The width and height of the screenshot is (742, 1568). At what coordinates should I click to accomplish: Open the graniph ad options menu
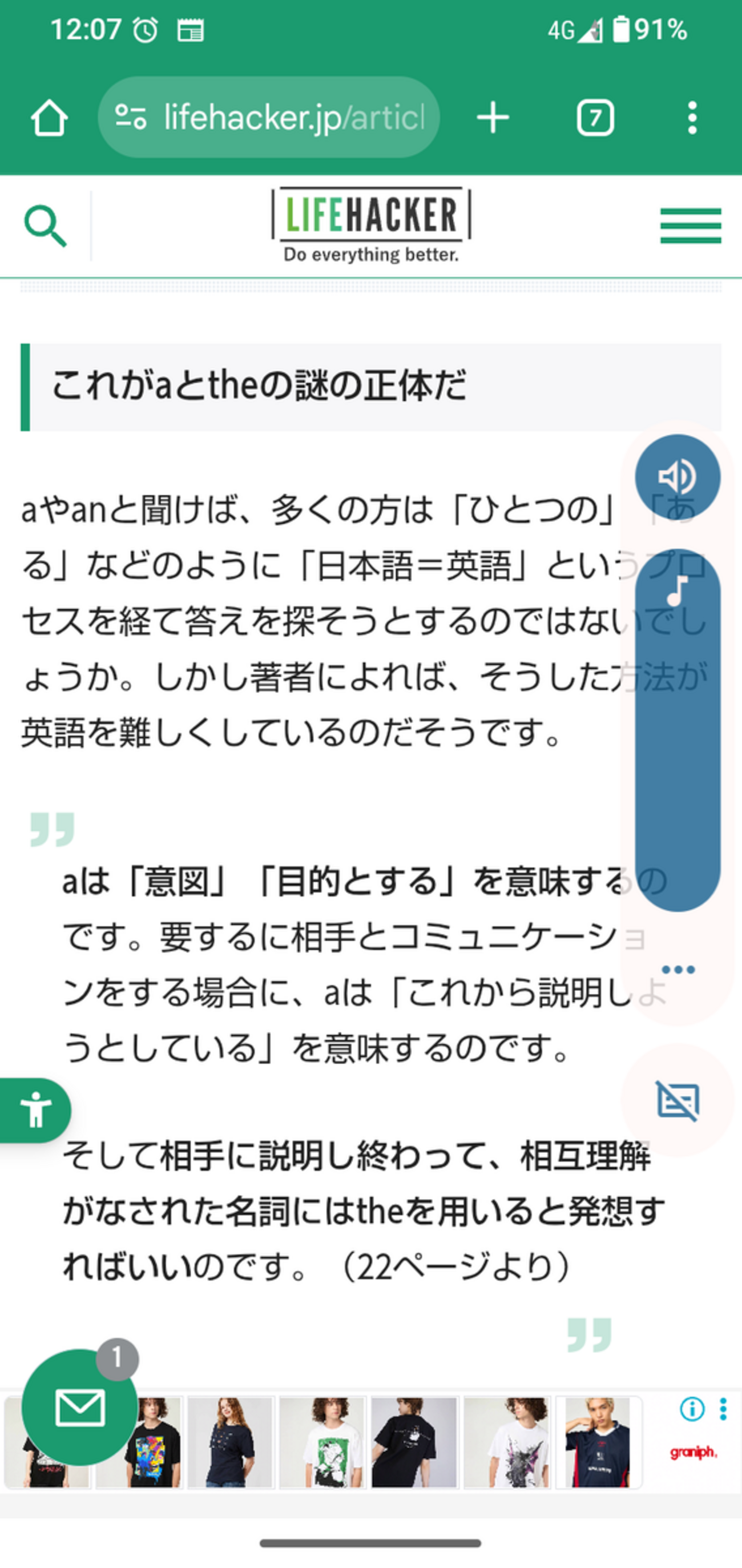723,1409
